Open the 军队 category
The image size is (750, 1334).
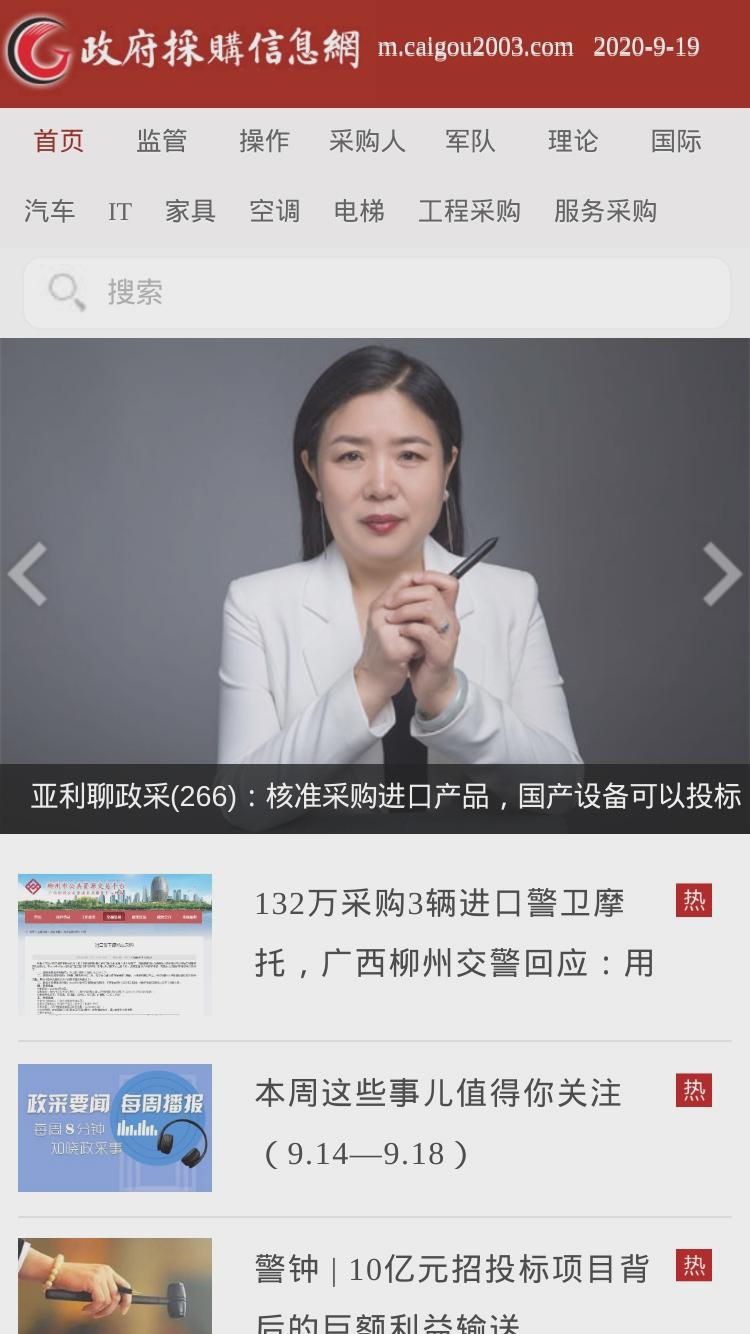470,141
